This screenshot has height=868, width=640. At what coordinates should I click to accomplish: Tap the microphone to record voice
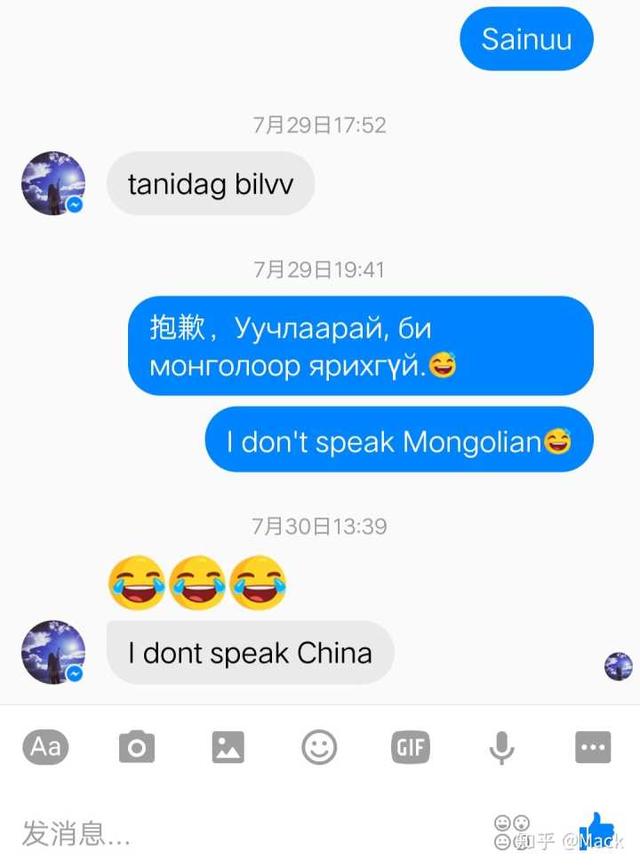[x=502, y=746]
